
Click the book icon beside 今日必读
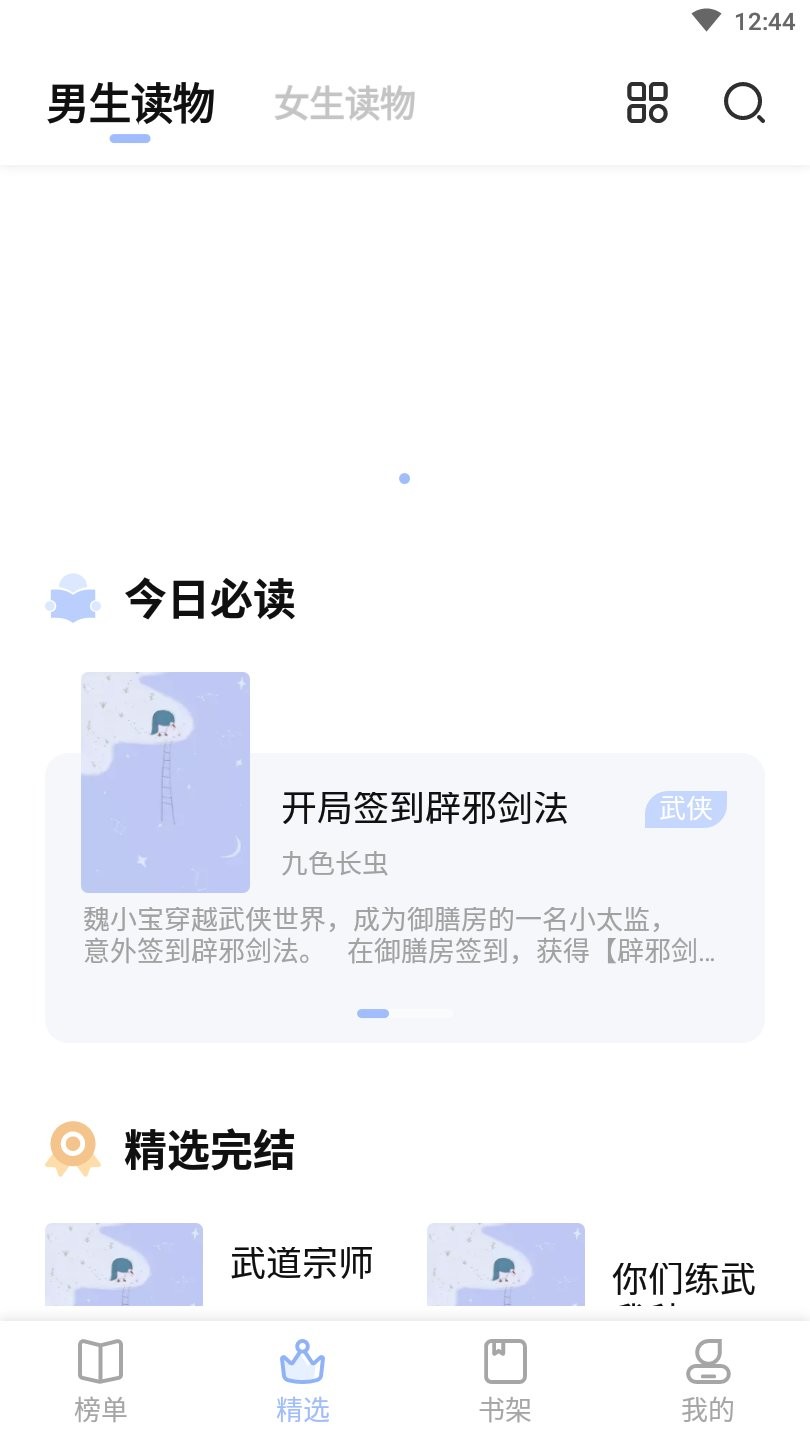point(72,600)
